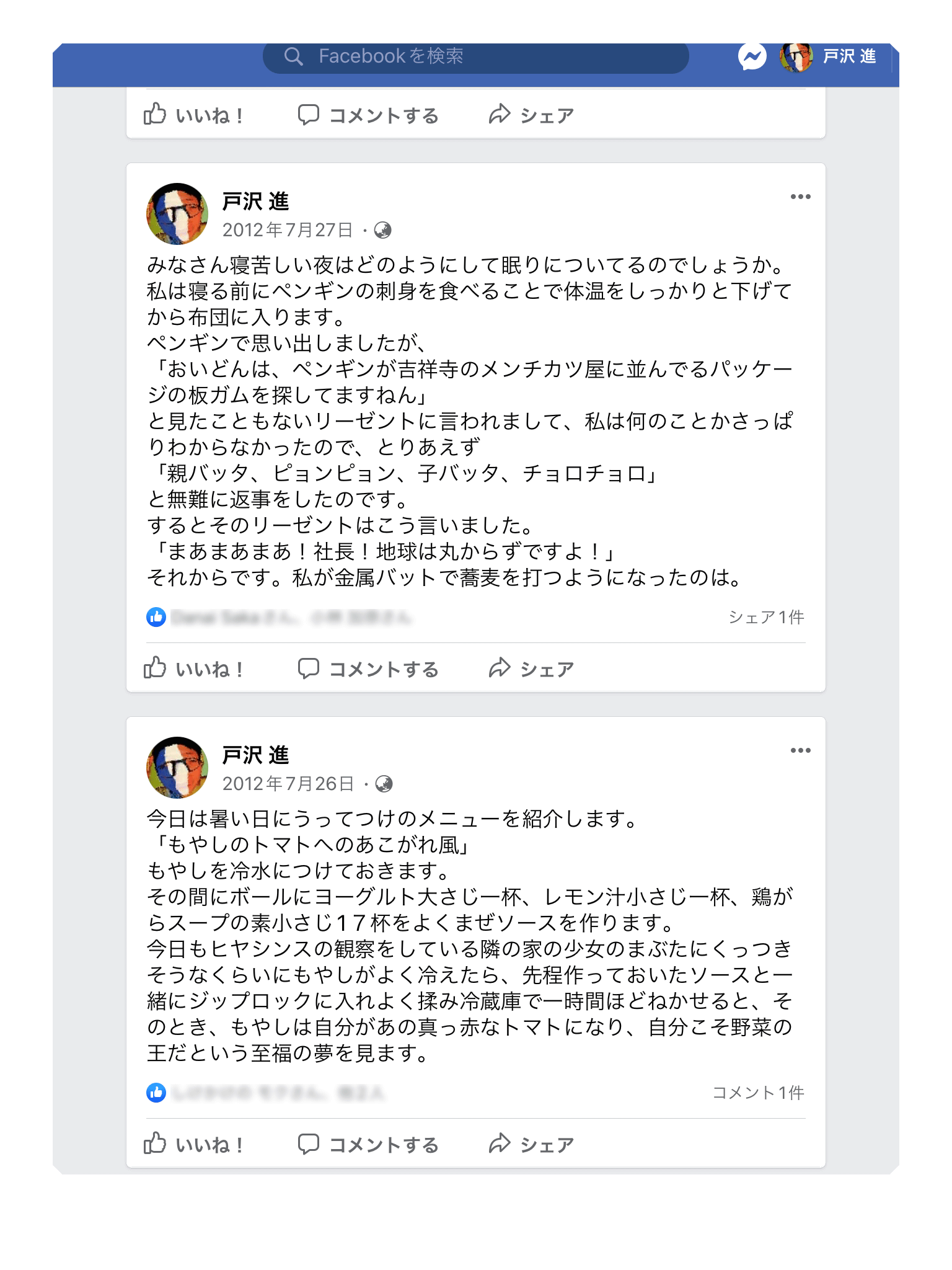952x1270 pixels.
Task: Comment on the 2012年7月26日 post
Action: (368, 1145)
